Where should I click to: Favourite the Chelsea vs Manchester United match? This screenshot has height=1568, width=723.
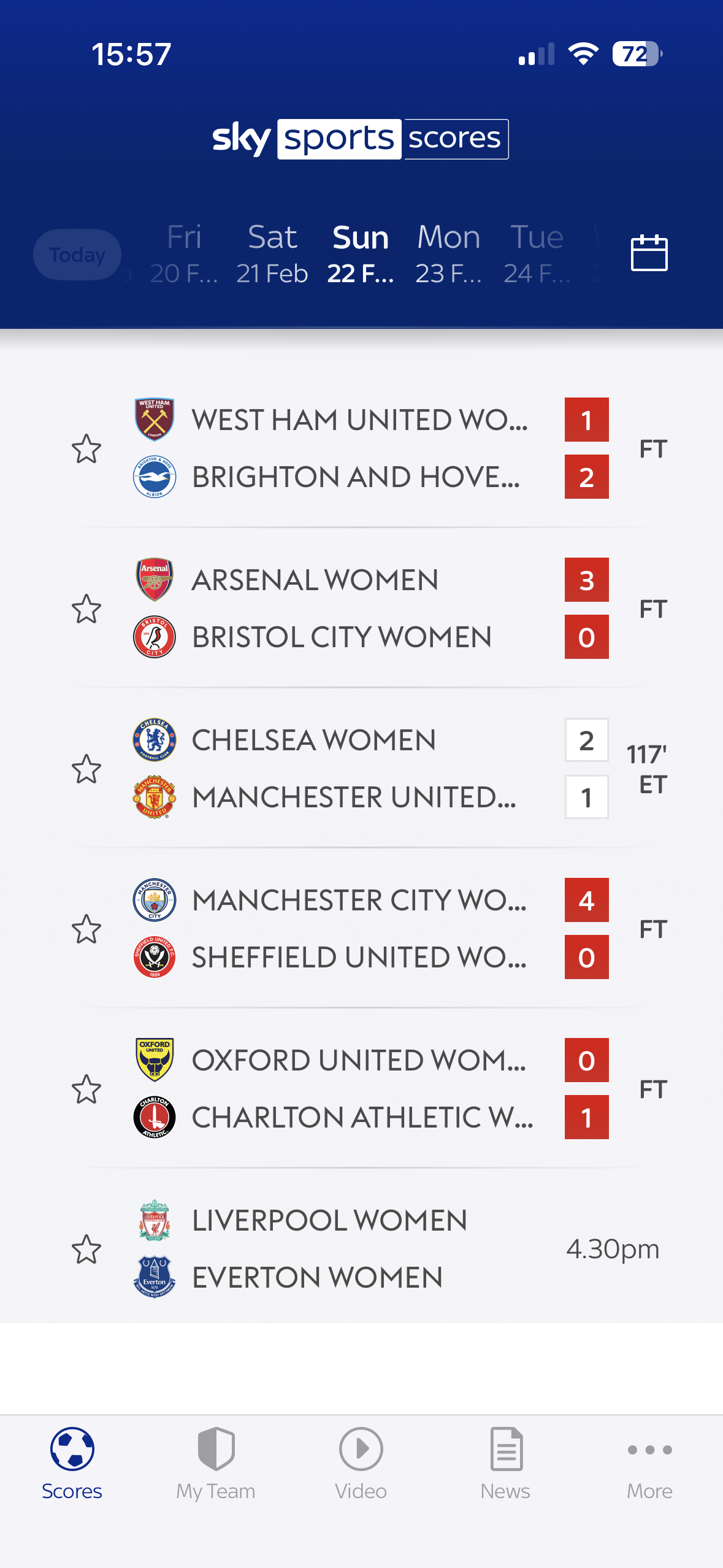(x=86, y=769)
